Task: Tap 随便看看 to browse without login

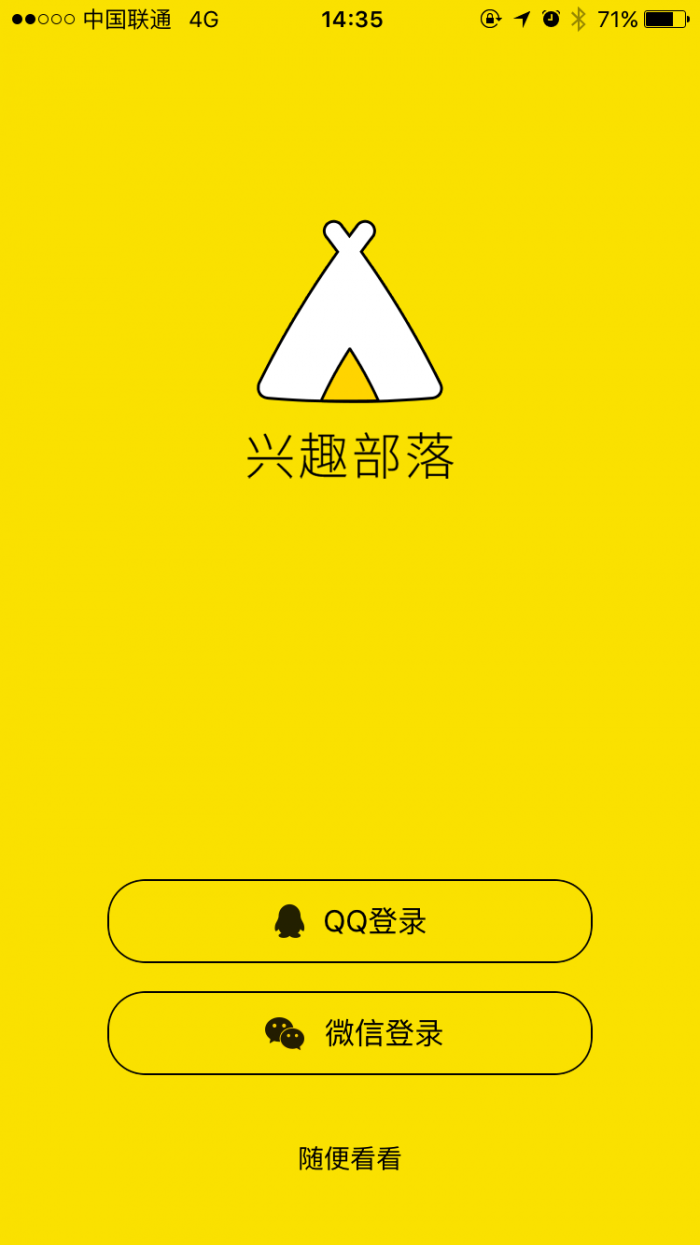Action: (x=350, y=1159)
